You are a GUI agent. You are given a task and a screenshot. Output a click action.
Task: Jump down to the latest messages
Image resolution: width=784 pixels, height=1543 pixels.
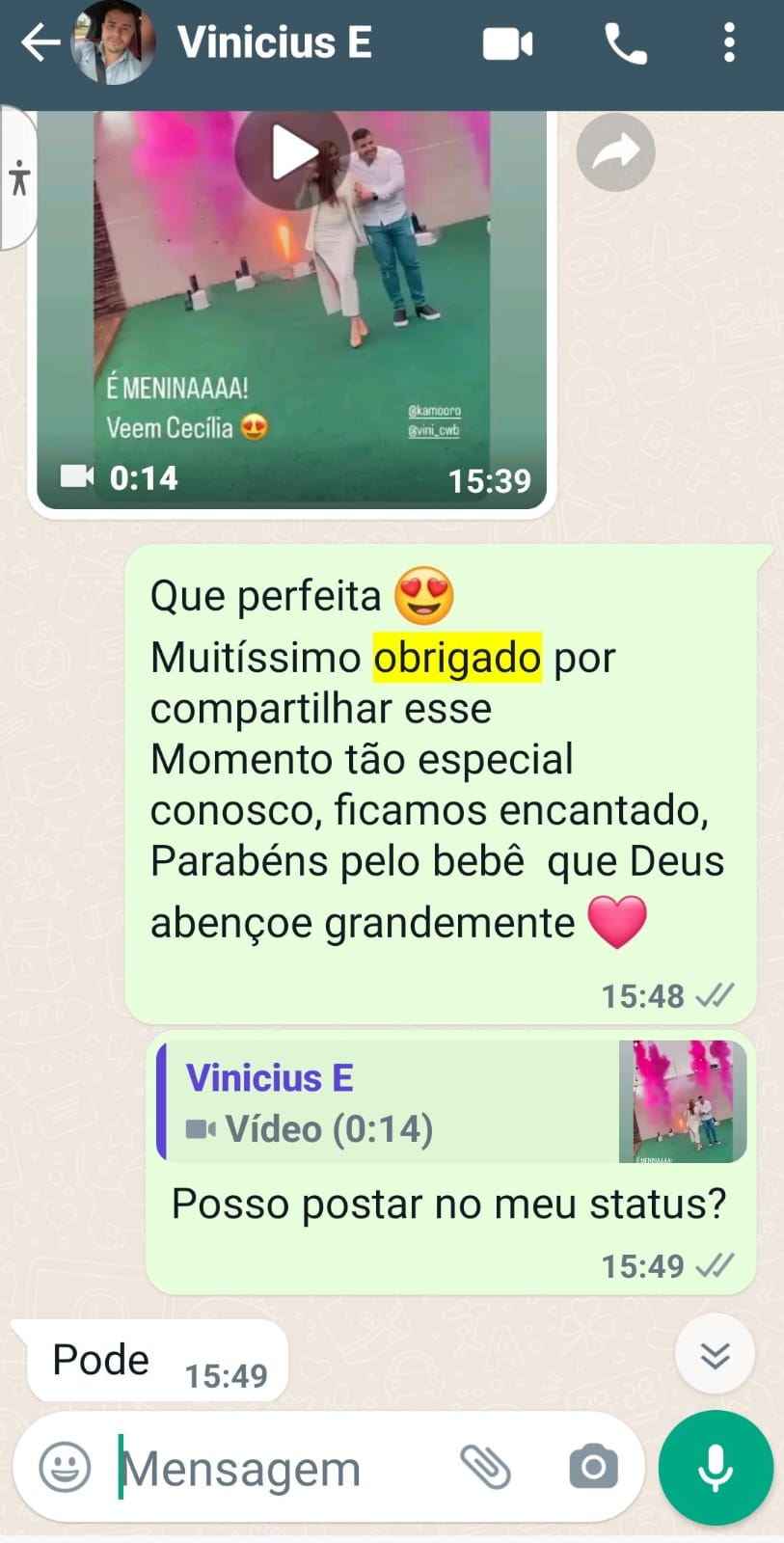tap(715, 1354)
